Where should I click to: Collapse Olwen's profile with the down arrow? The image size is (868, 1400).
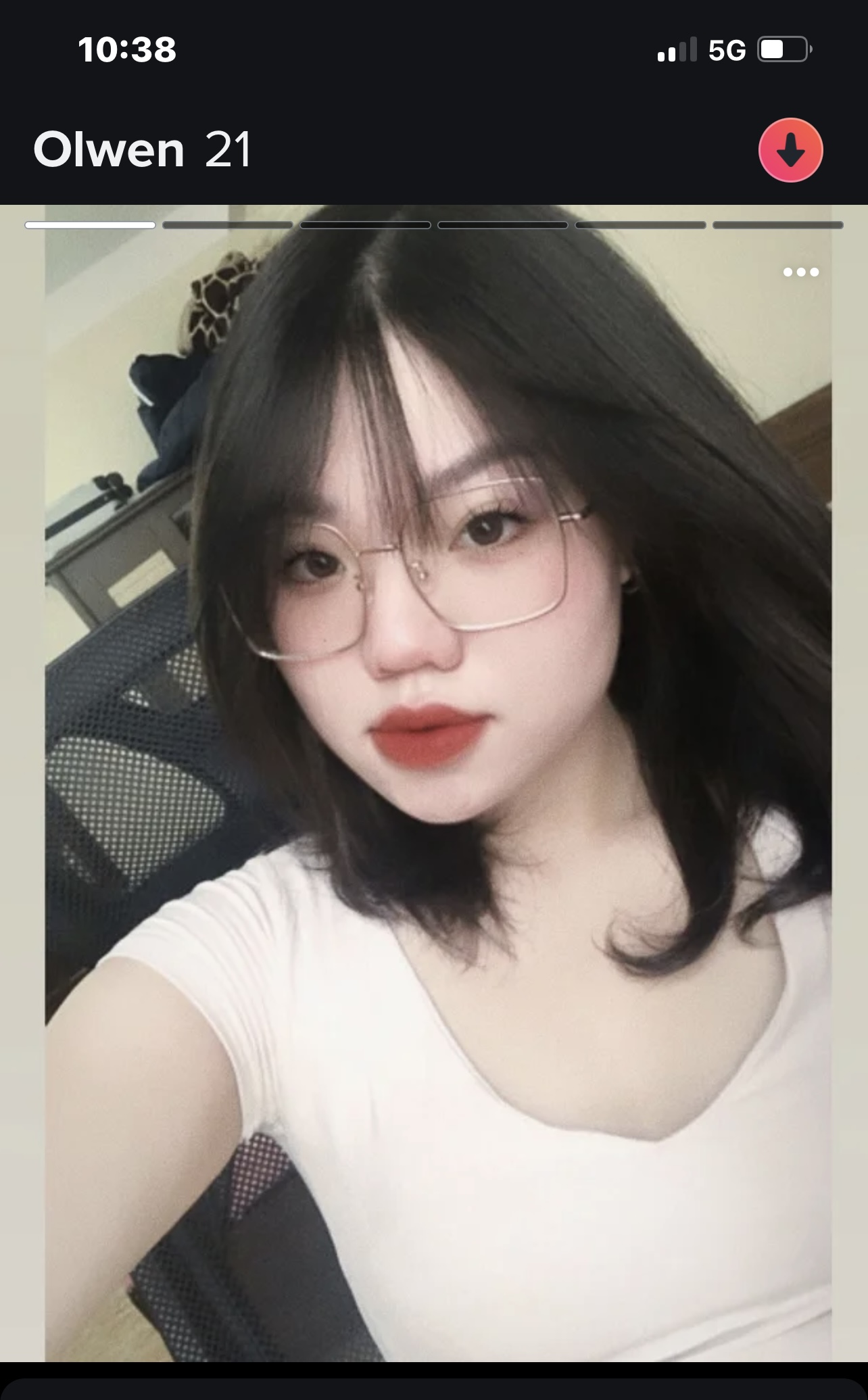tap(790, 150)
